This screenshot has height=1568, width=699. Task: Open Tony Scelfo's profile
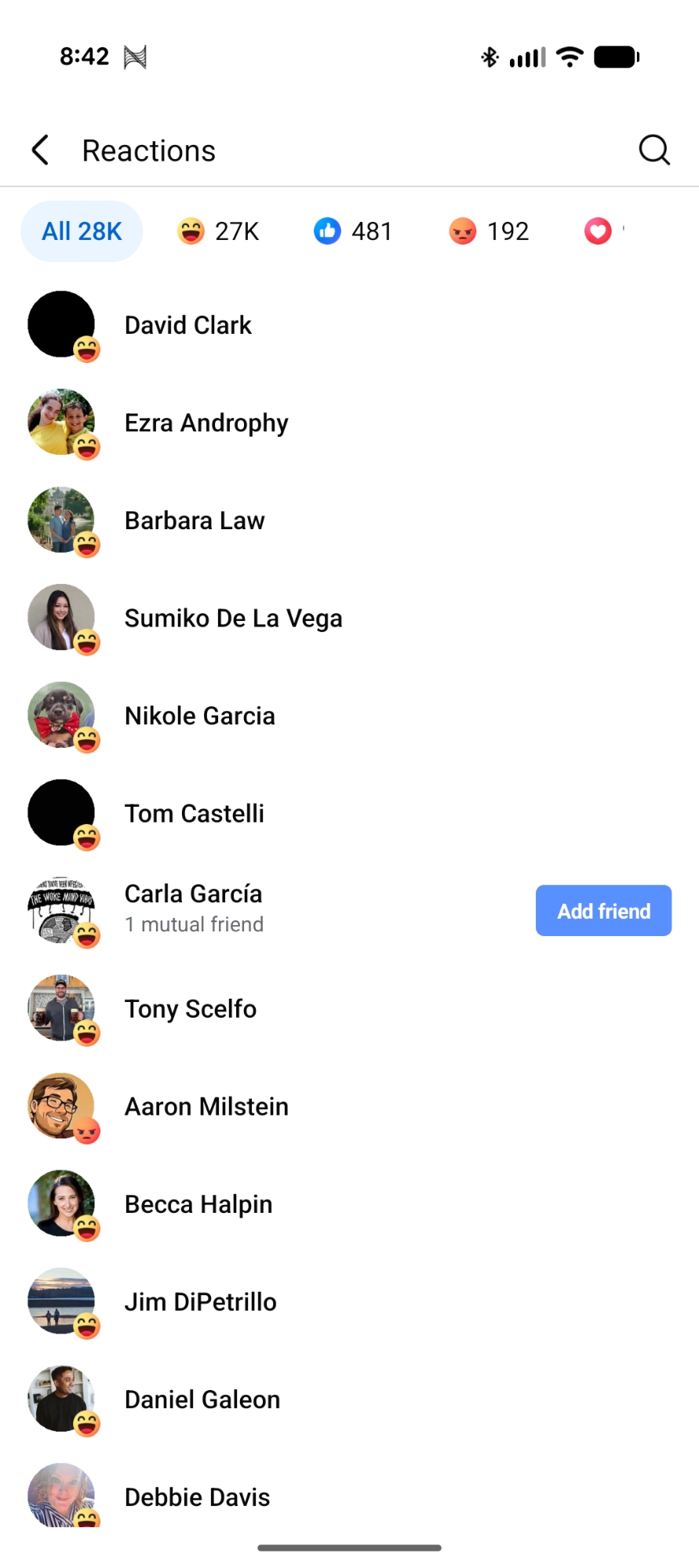[x=191, y=1009]
